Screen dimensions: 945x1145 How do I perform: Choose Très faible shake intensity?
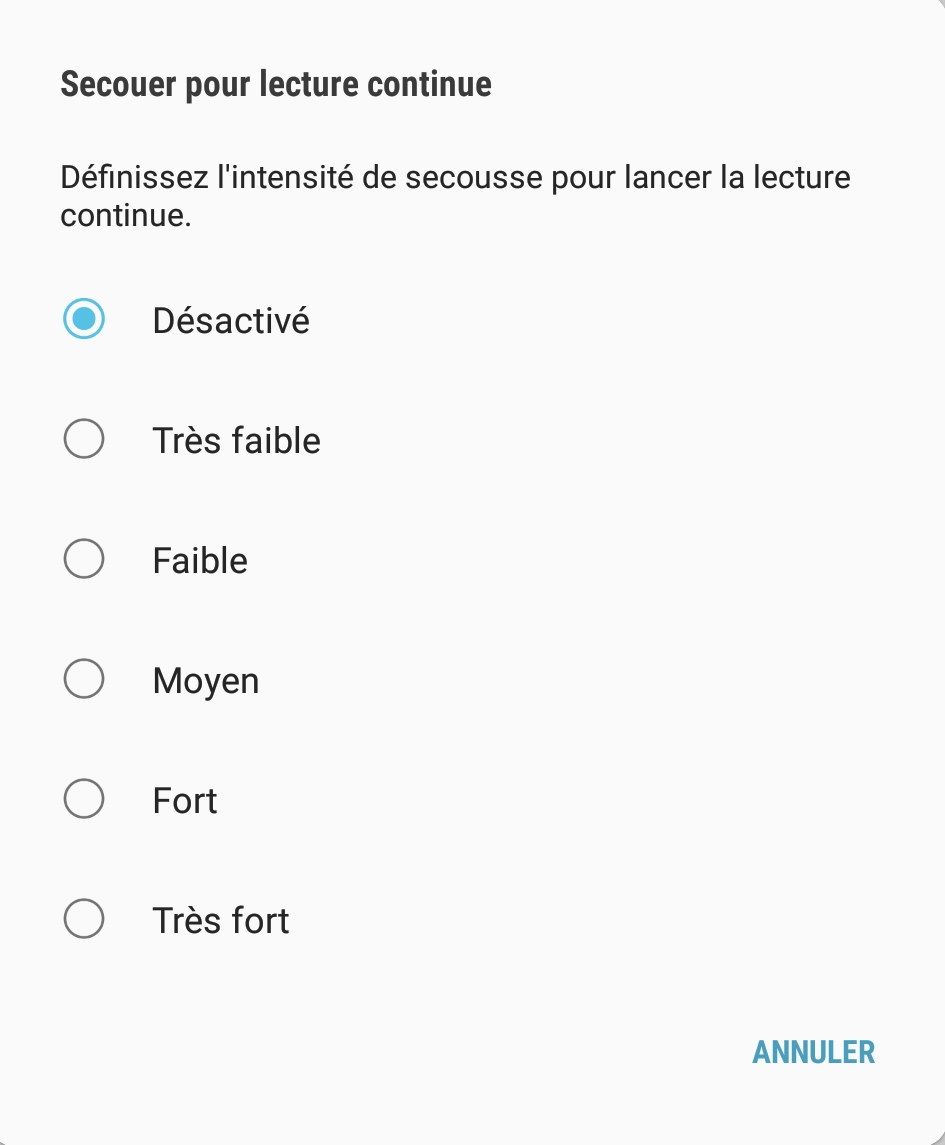click(x=84, y=440)
